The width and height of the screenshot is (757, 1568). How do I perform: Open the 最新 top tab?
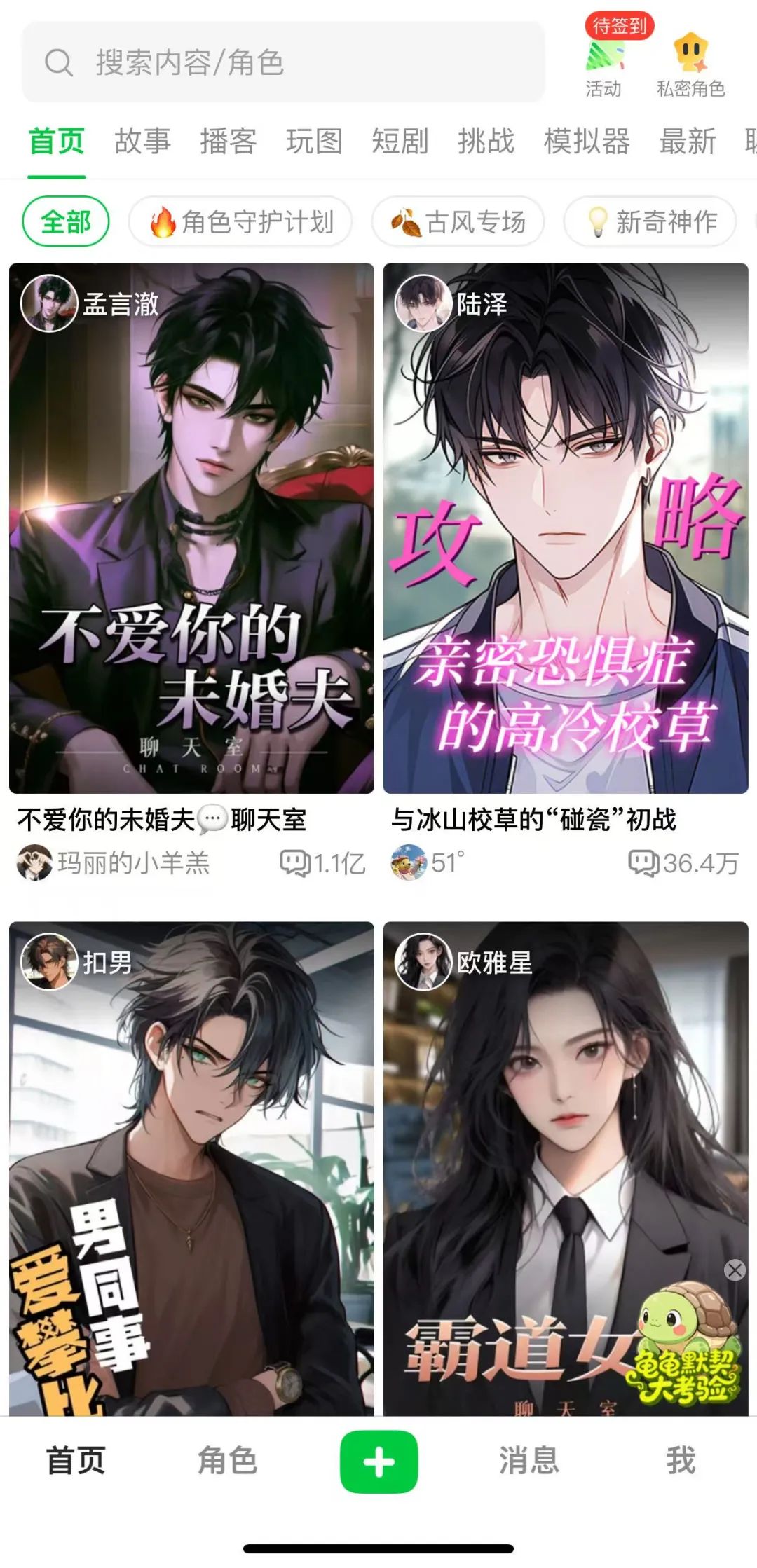coord(687,141)
